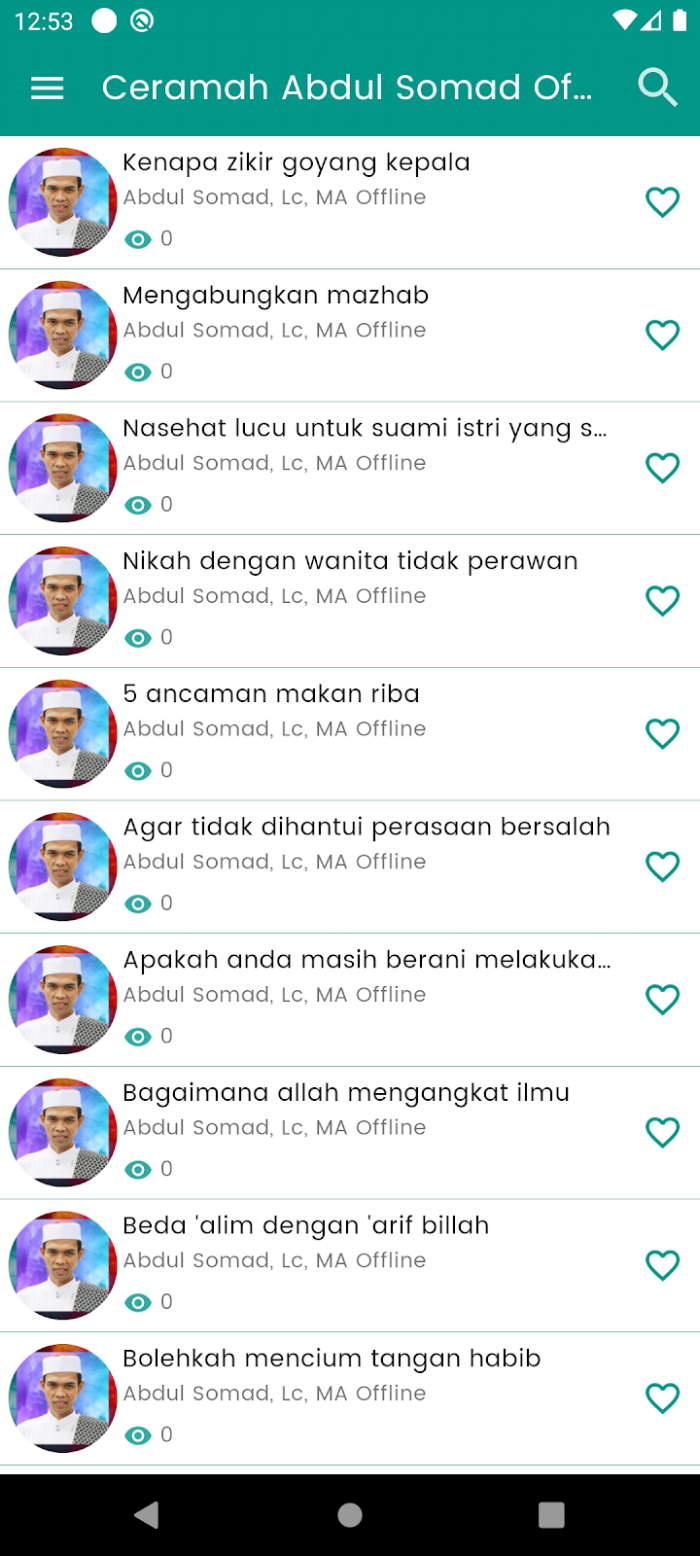Open the search icon in the app bar
This screenshot has height=1556, width=700.
coord(658,88)
